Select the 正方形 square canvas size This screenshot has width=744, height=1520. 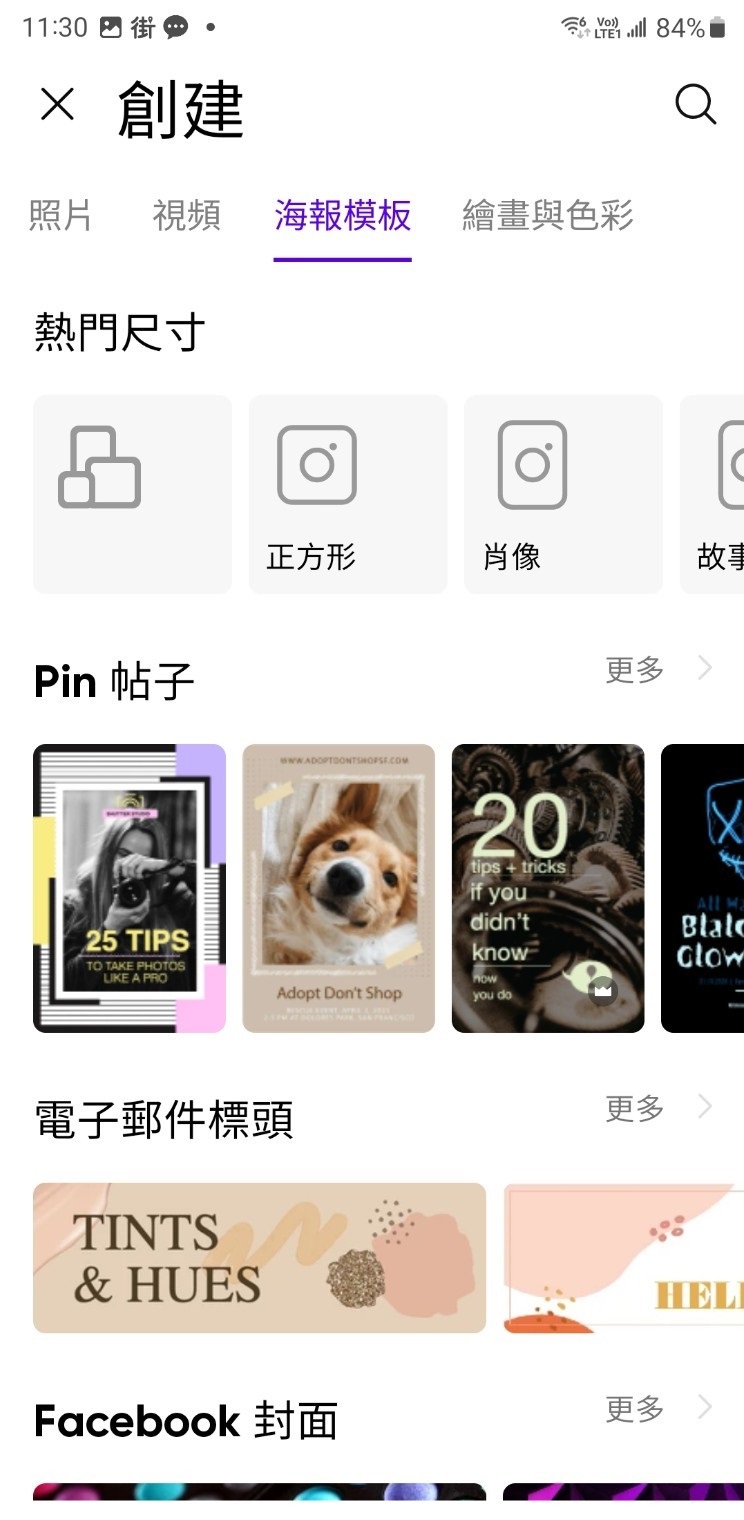pos(347,492)
